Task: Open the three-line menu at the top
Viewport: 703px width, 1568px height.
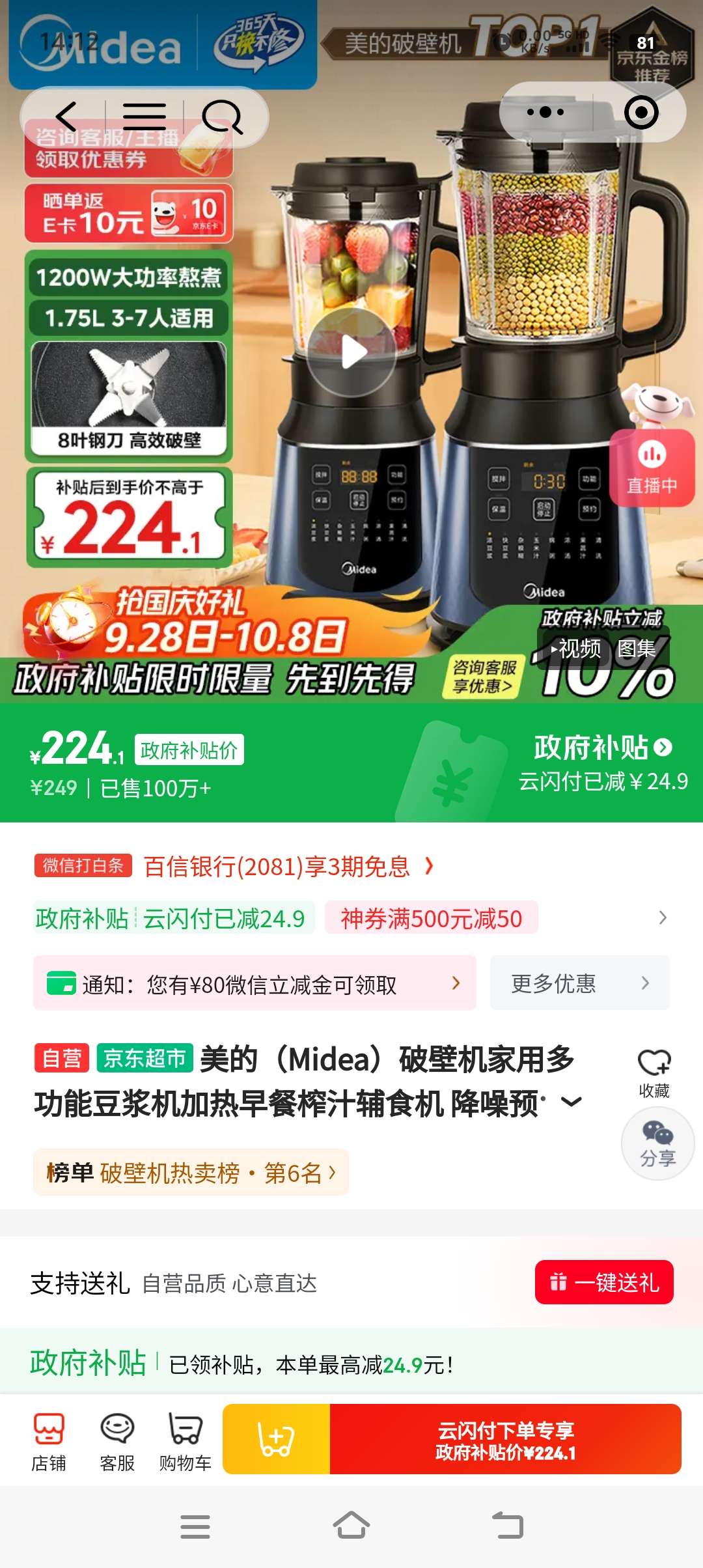Action: (145, 117)
